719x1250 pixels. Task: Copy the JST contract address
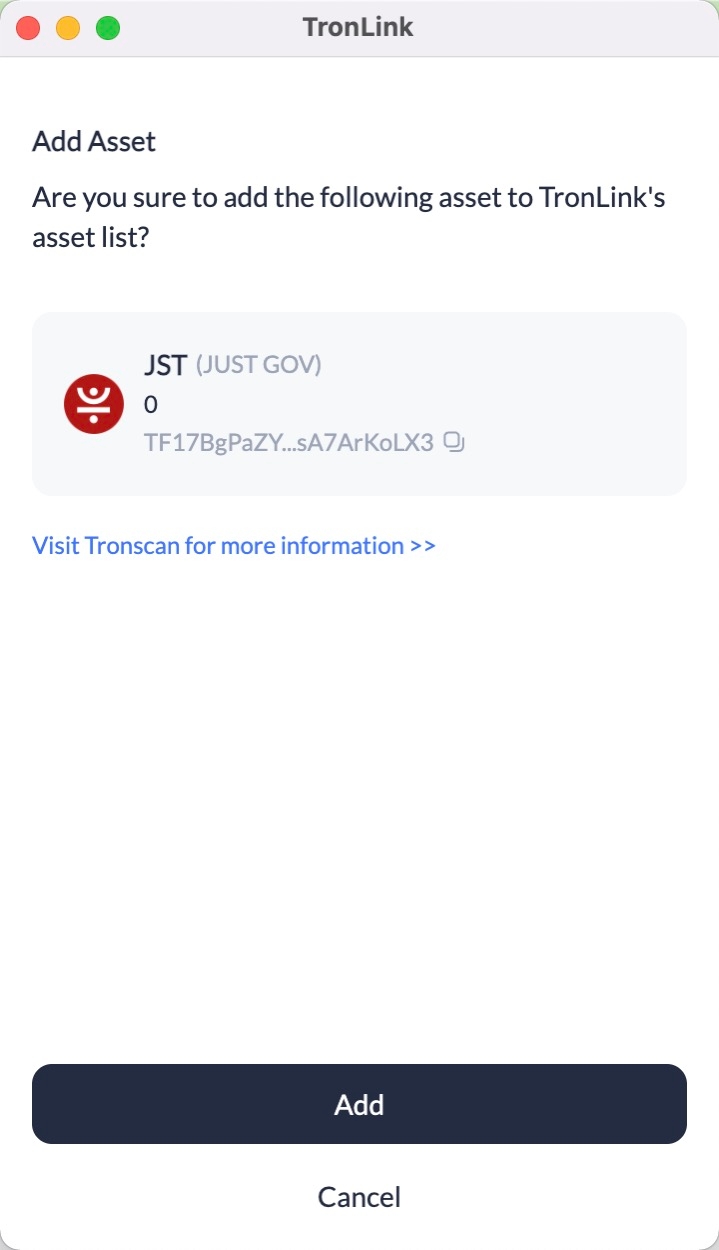click(x=454, y=442)
